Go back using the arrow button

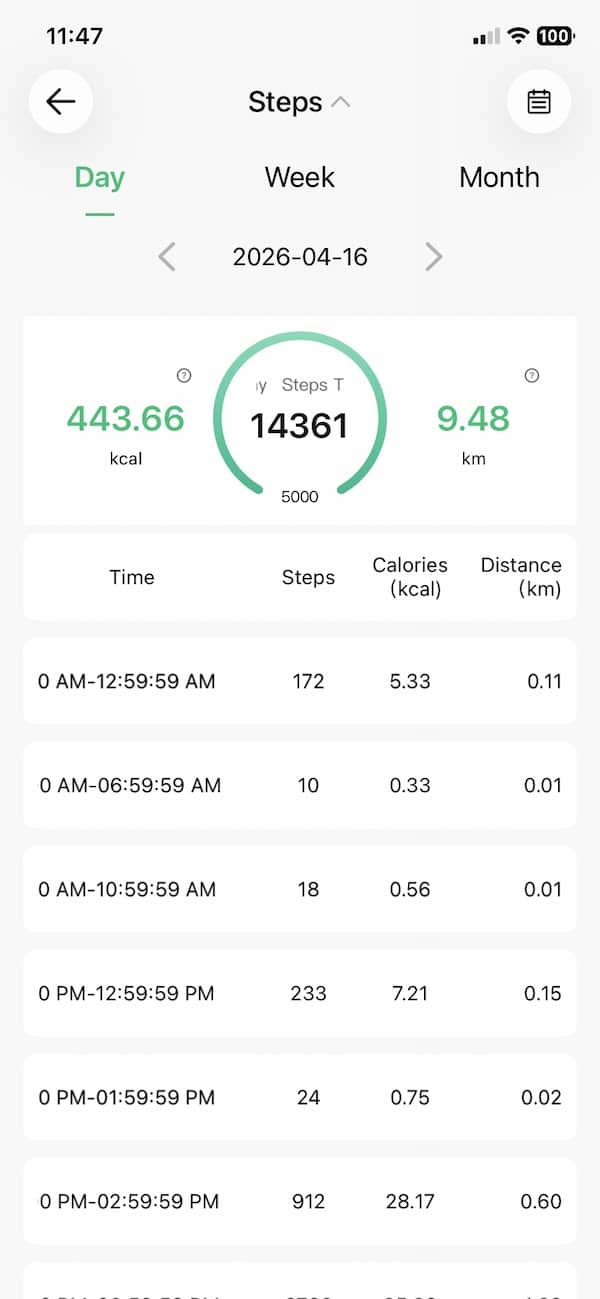pos(61,101)
